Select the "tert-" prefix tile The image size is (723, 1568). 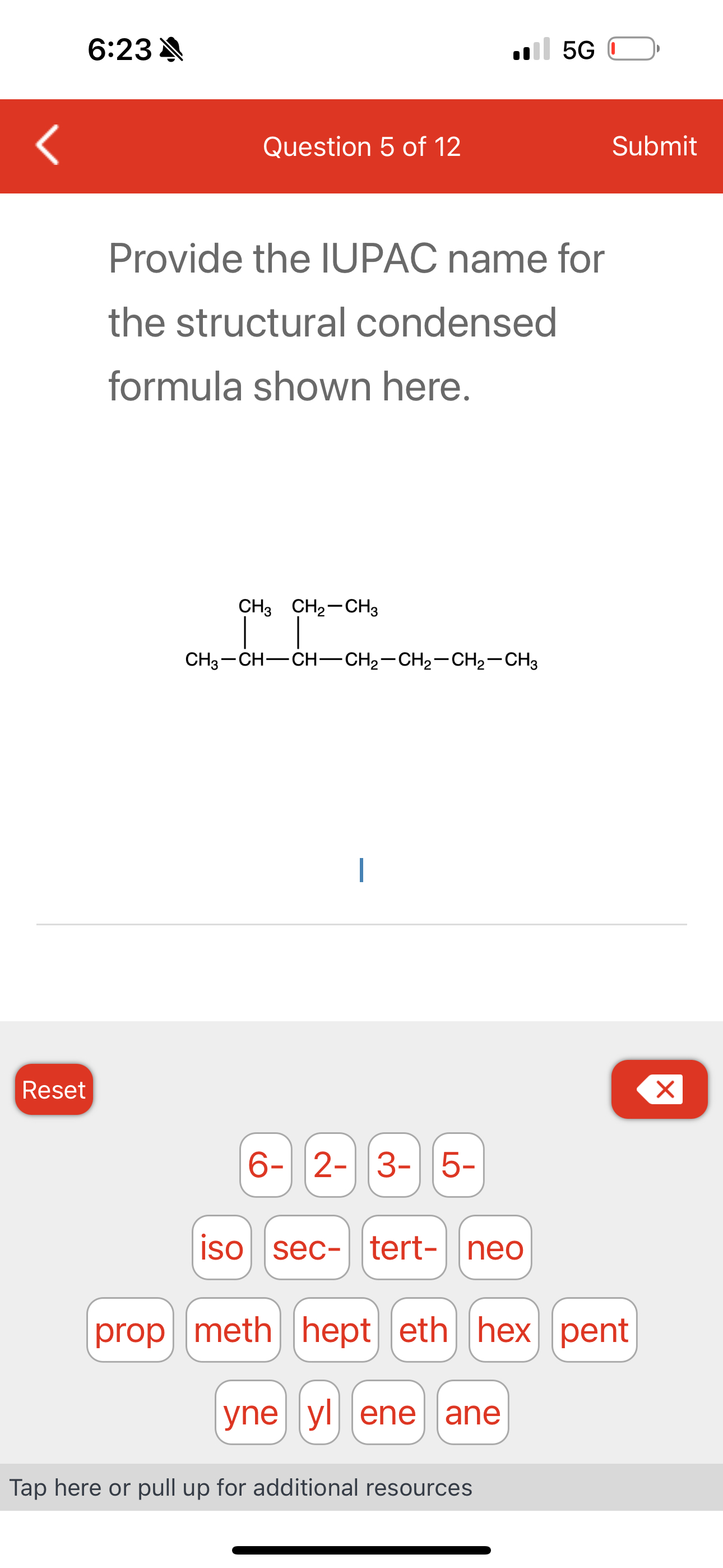tap(404, 1248)
